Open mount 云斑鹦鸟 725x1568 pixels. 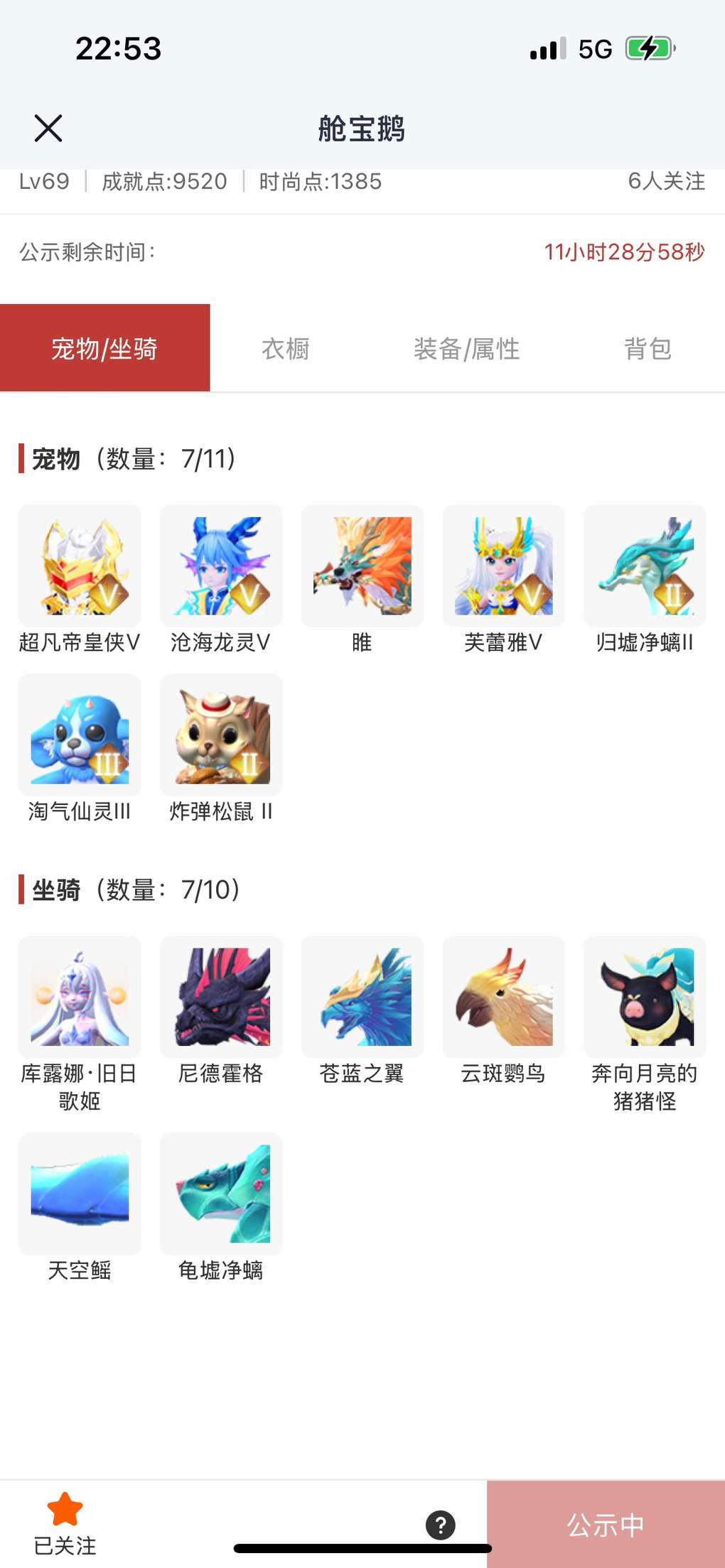pyautogui.click(x=503, y=997)
